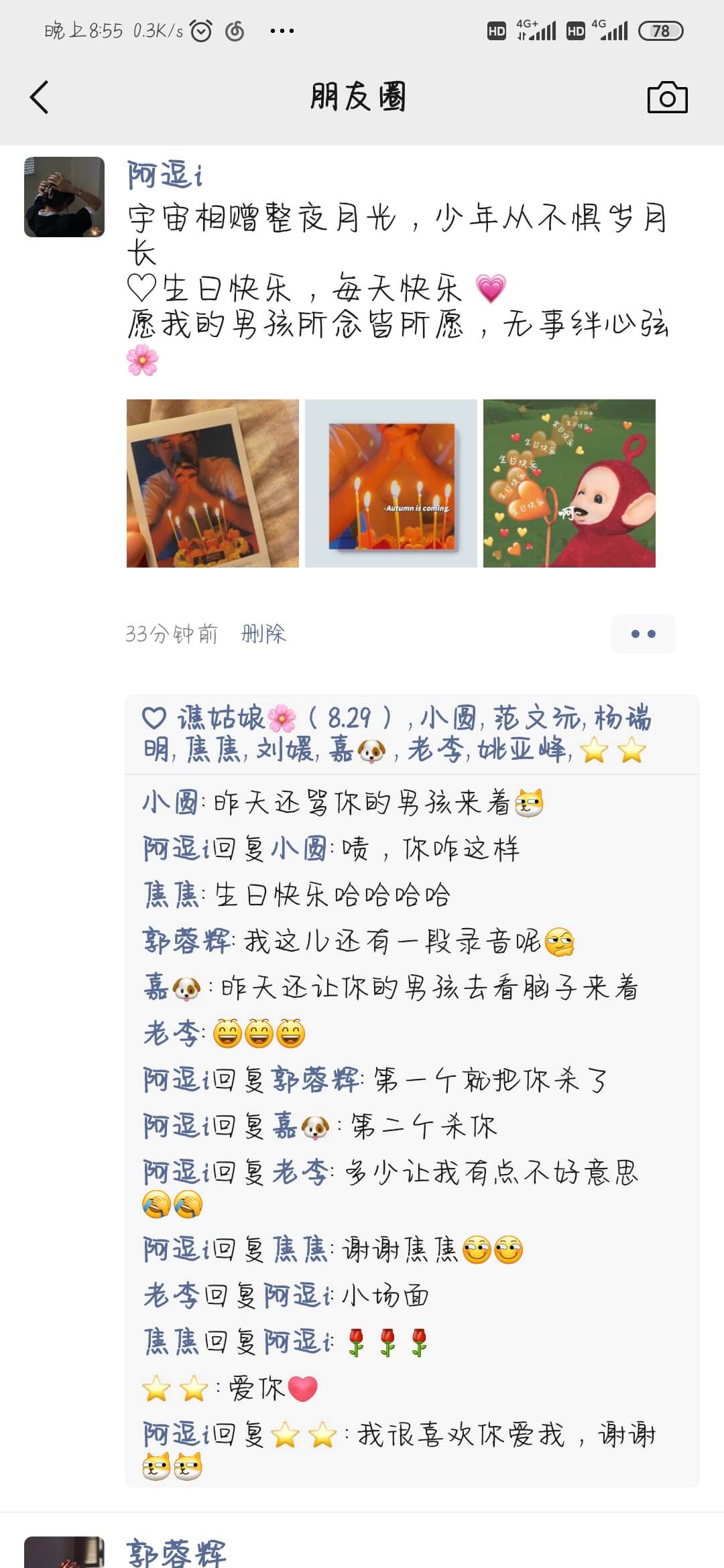Screen dimensions: 724x1568
Task: Open 郭蓉辉's post at the bottom
Action: pos(176,1553)
